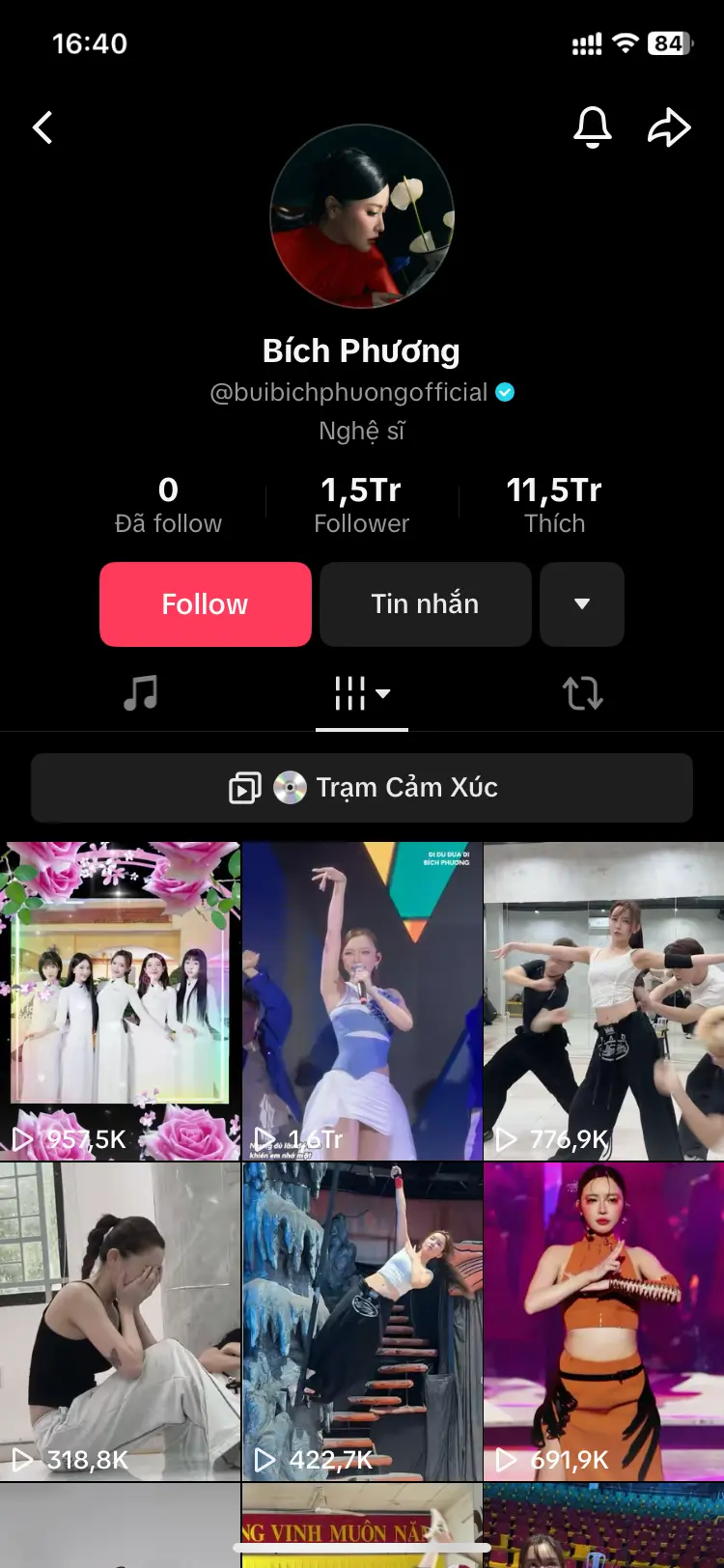Send a message via Tin nhắn
724x1568 pixels.
pyautogui.click(x=426, y=604)
